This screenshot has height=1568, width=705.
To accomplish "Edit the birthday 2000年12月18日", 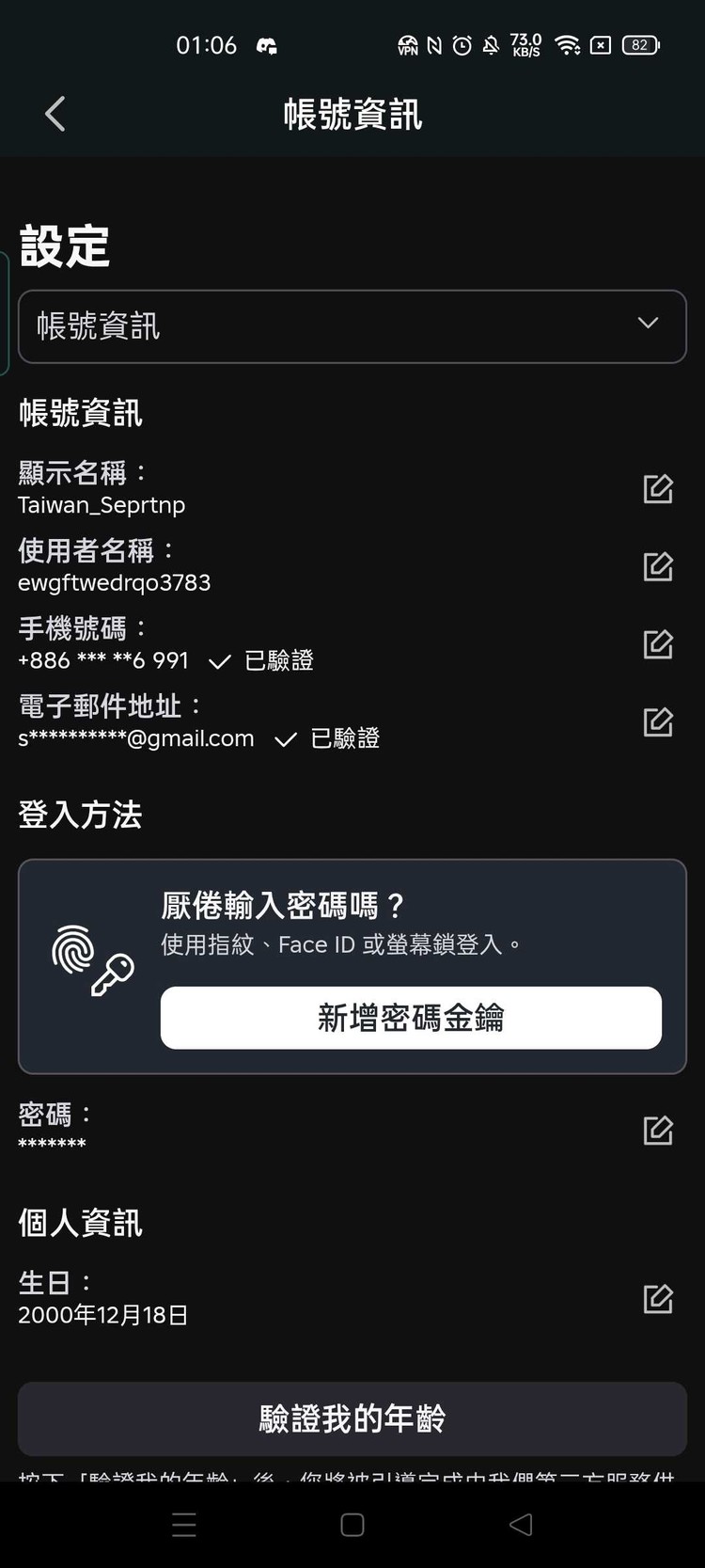I will [657, 1299].
